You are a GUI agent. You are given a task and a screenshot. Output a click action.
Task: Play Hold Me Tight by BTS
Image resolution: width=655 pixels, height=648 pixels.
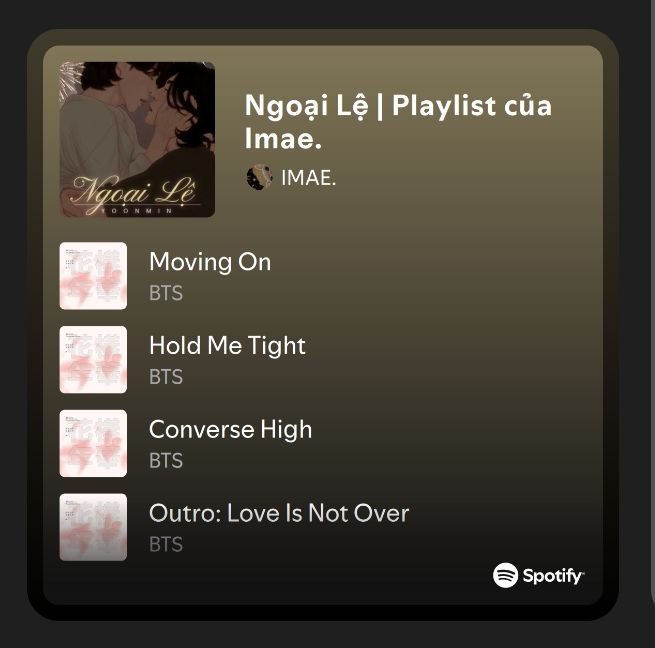[227, 346]
